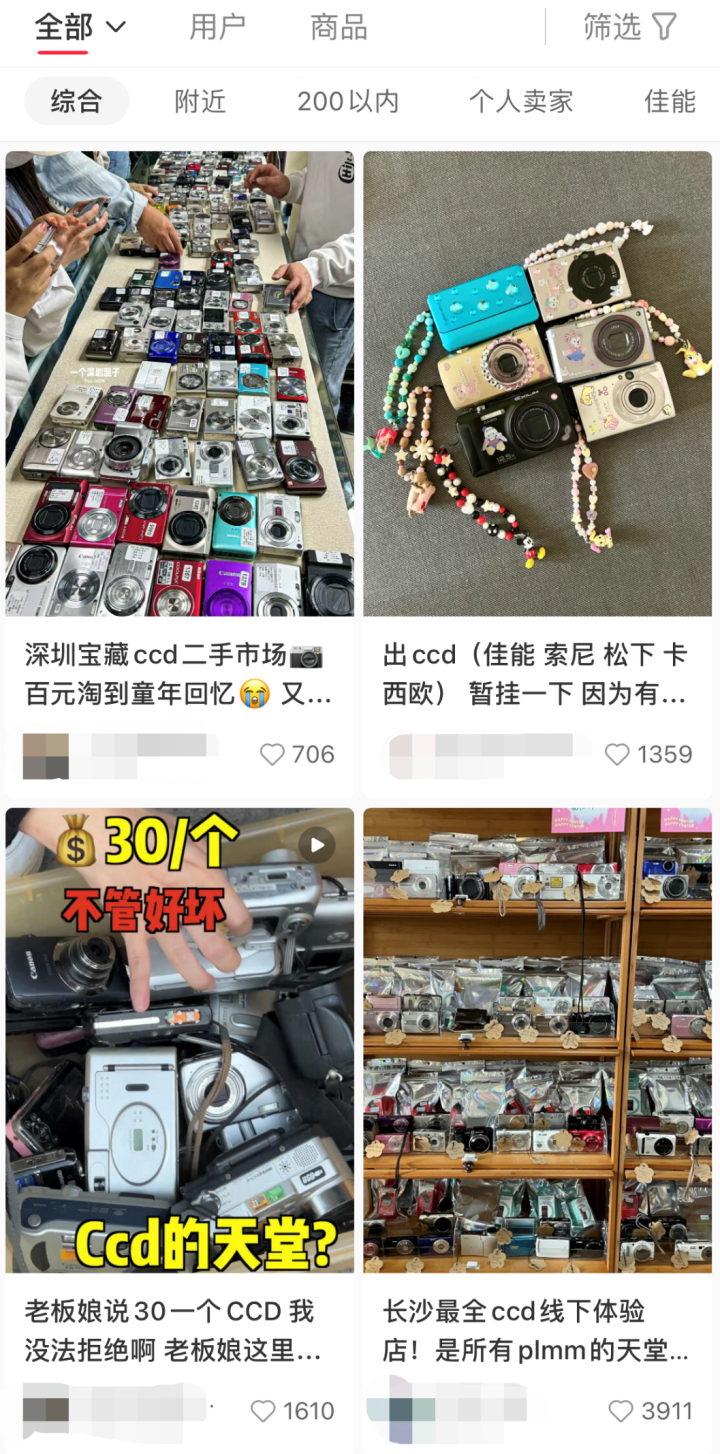The width and height of the screenshot is (720, 1454).
Task: Like the 出ccd post with 1359 likes
Action: [x=618, y=755]
